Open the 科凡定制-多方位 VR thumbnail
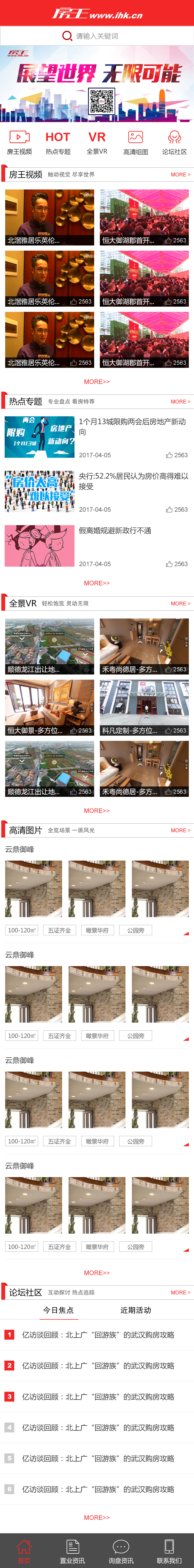The height and width of the screenshot is (1568, 194). pyautogui.click(x=144, y=708)
